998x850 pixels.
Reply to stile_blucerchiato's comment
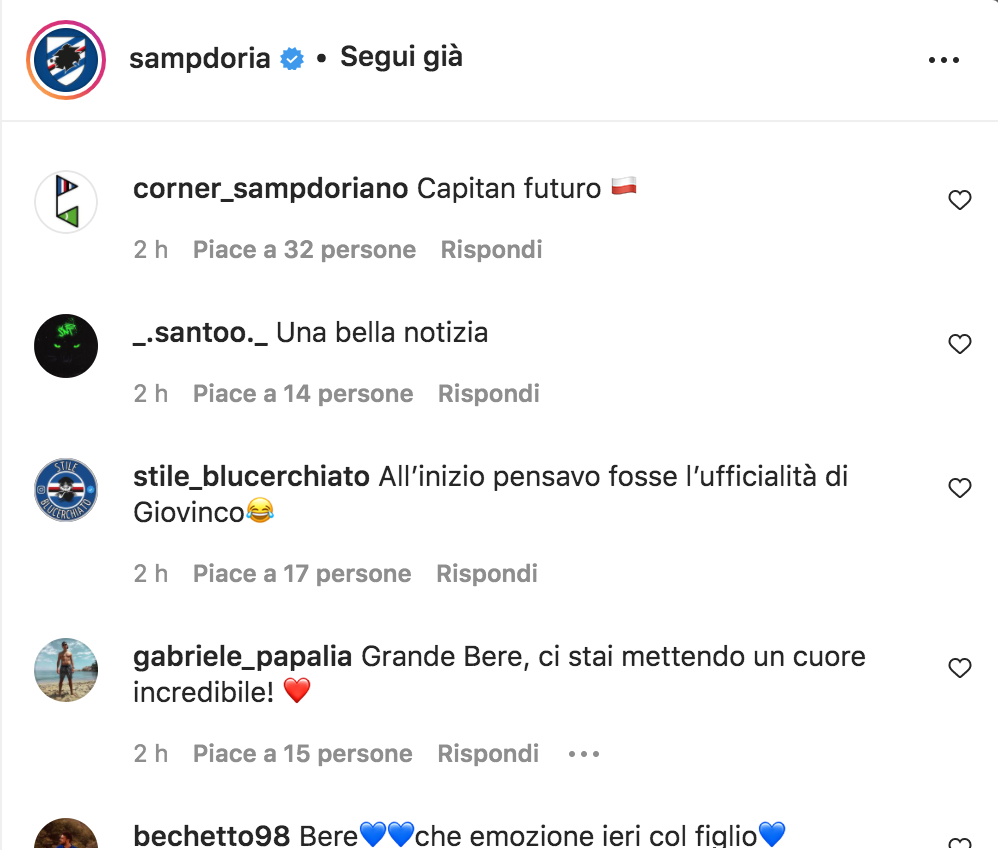[486, 573]
